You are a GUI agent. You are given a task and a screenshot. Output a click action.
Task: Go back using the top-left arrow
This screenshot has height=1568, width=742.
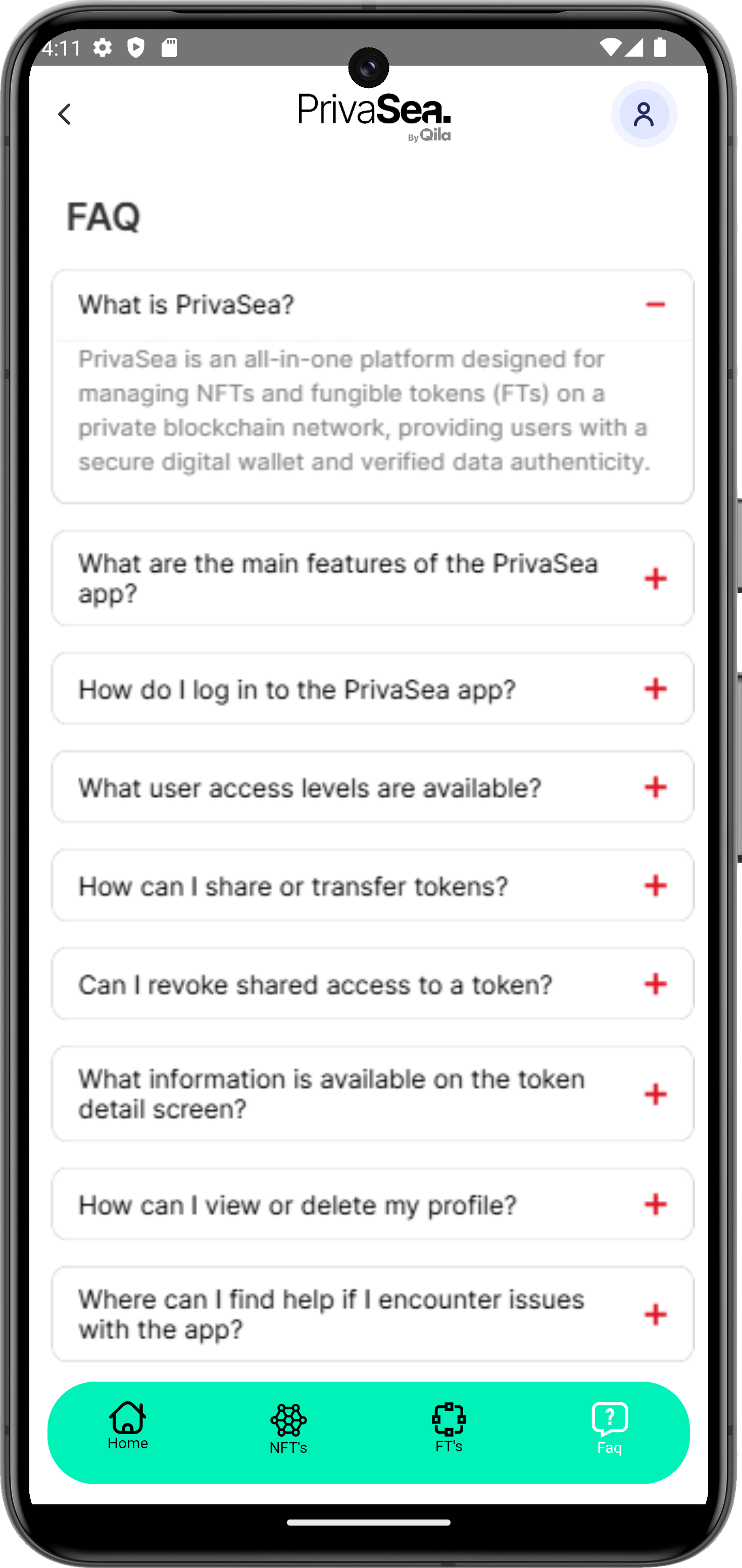(65, 115)
